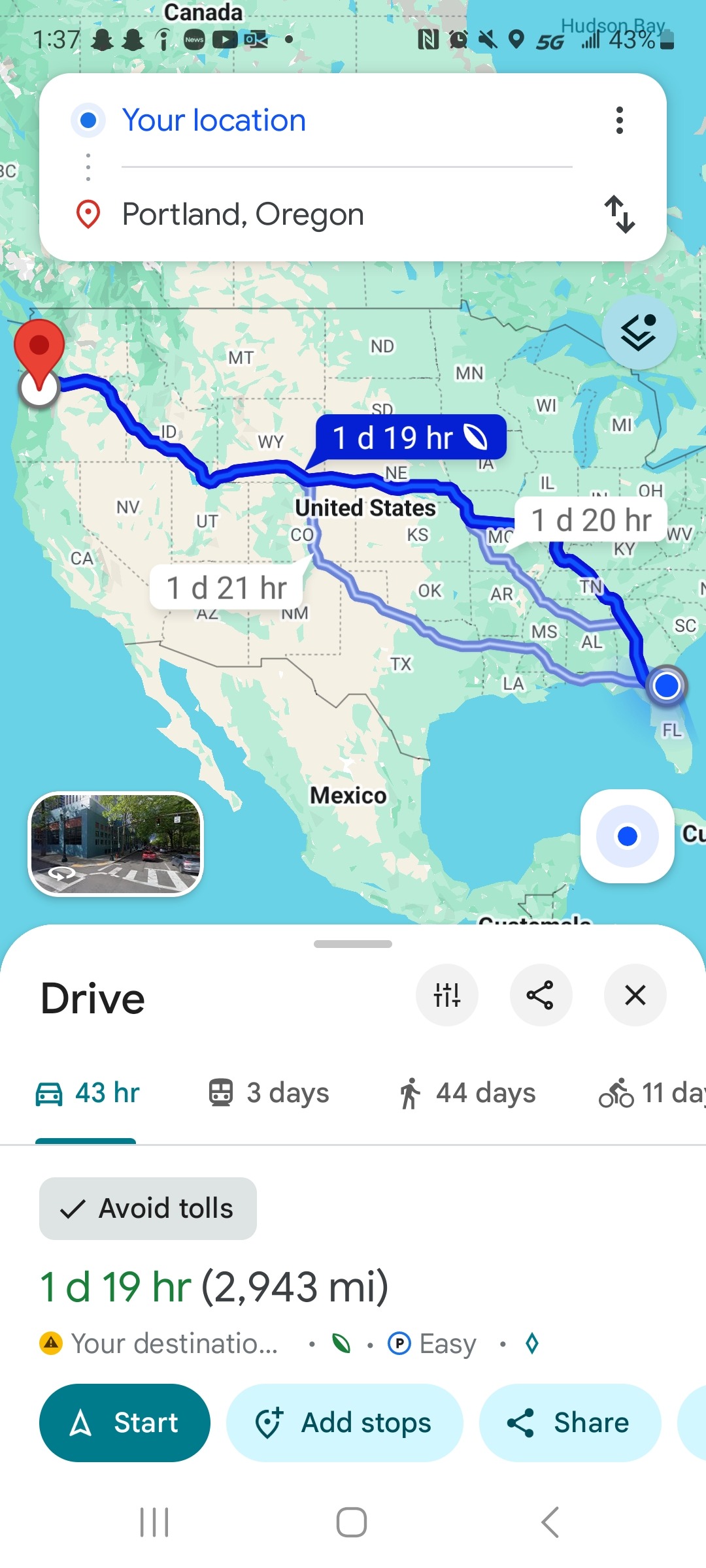
Task: Select the 1 d 20 hr alternate route
Action: (x=590, y=521)
